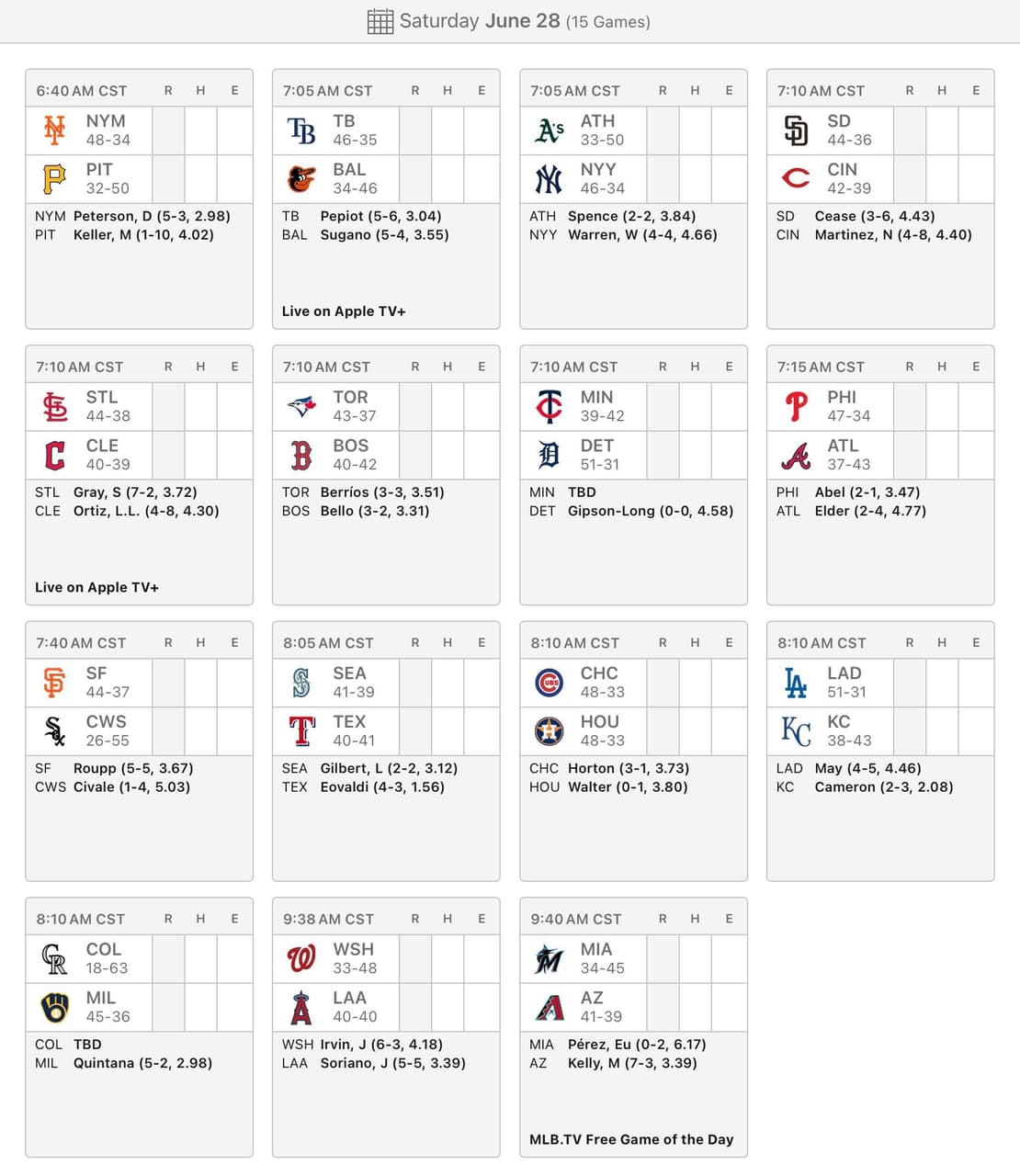Select the Houston Astros logo

click(x=549, y=730)
